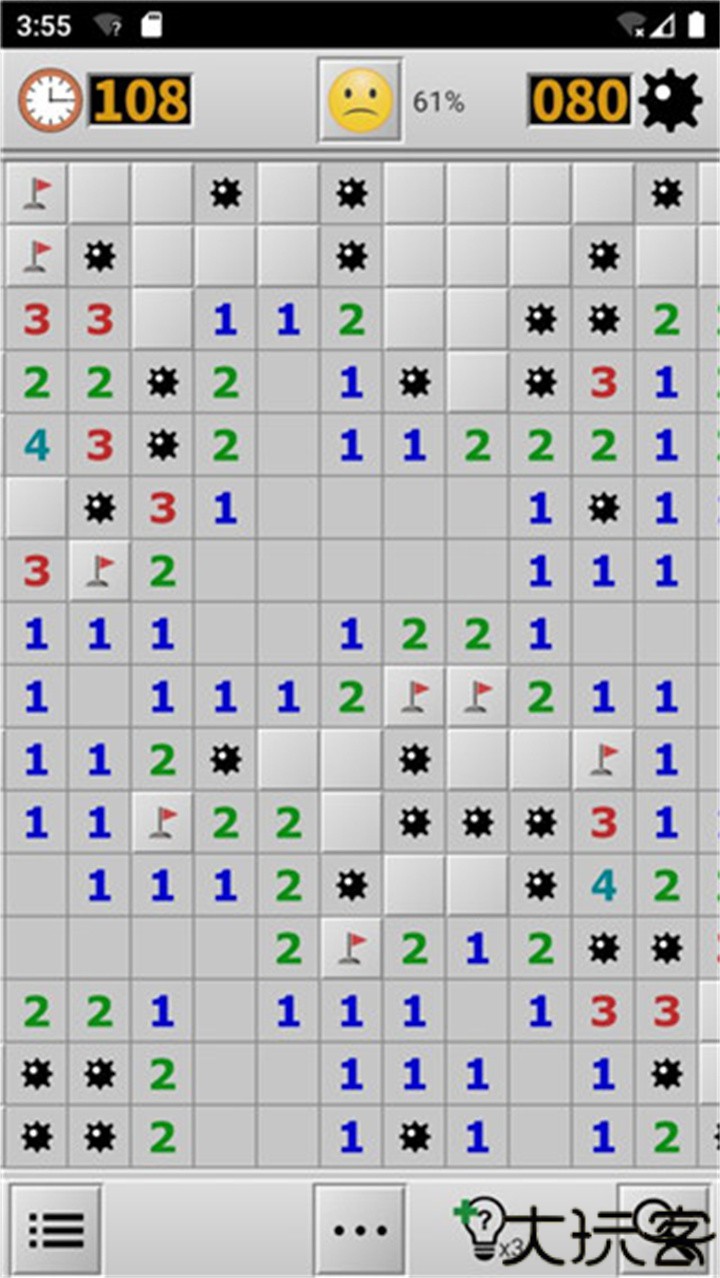720x1278 pixels.
Task: Tap the sad face to restart game
Action: click(x=360, y=100)
